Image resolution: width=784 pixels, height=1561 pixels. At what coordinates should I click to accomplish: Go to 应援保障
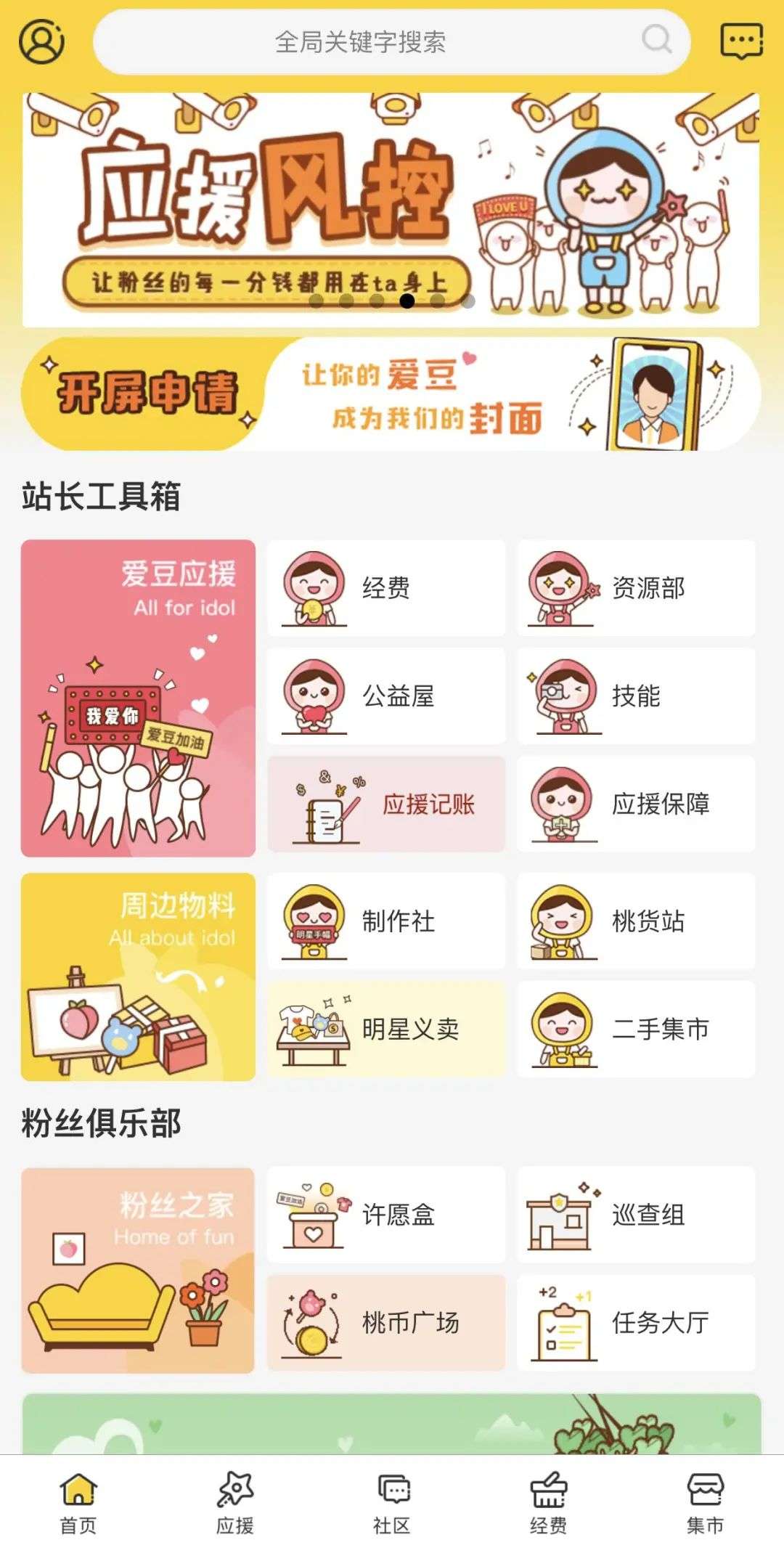click(636, 804)
